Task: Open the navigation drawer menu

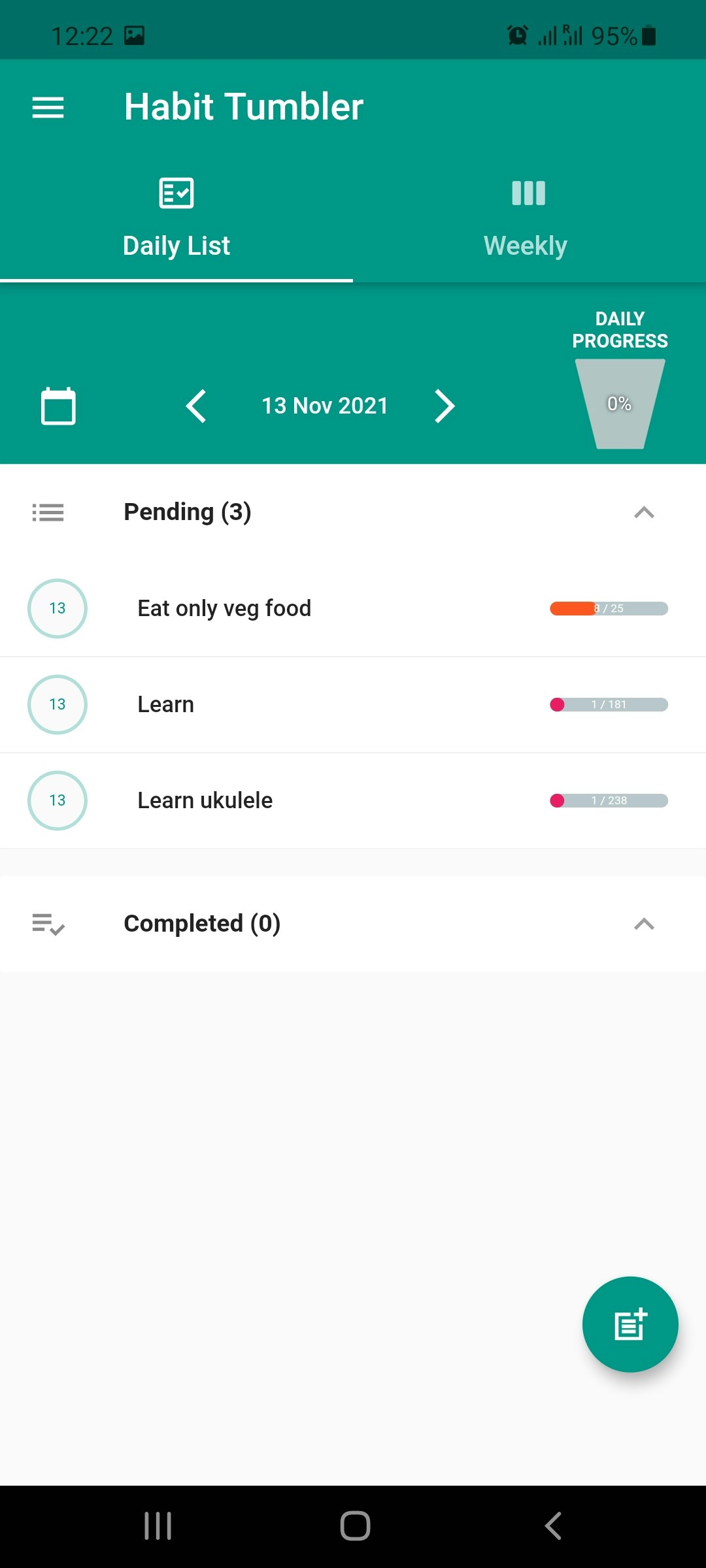Action: tap(48, 106)
